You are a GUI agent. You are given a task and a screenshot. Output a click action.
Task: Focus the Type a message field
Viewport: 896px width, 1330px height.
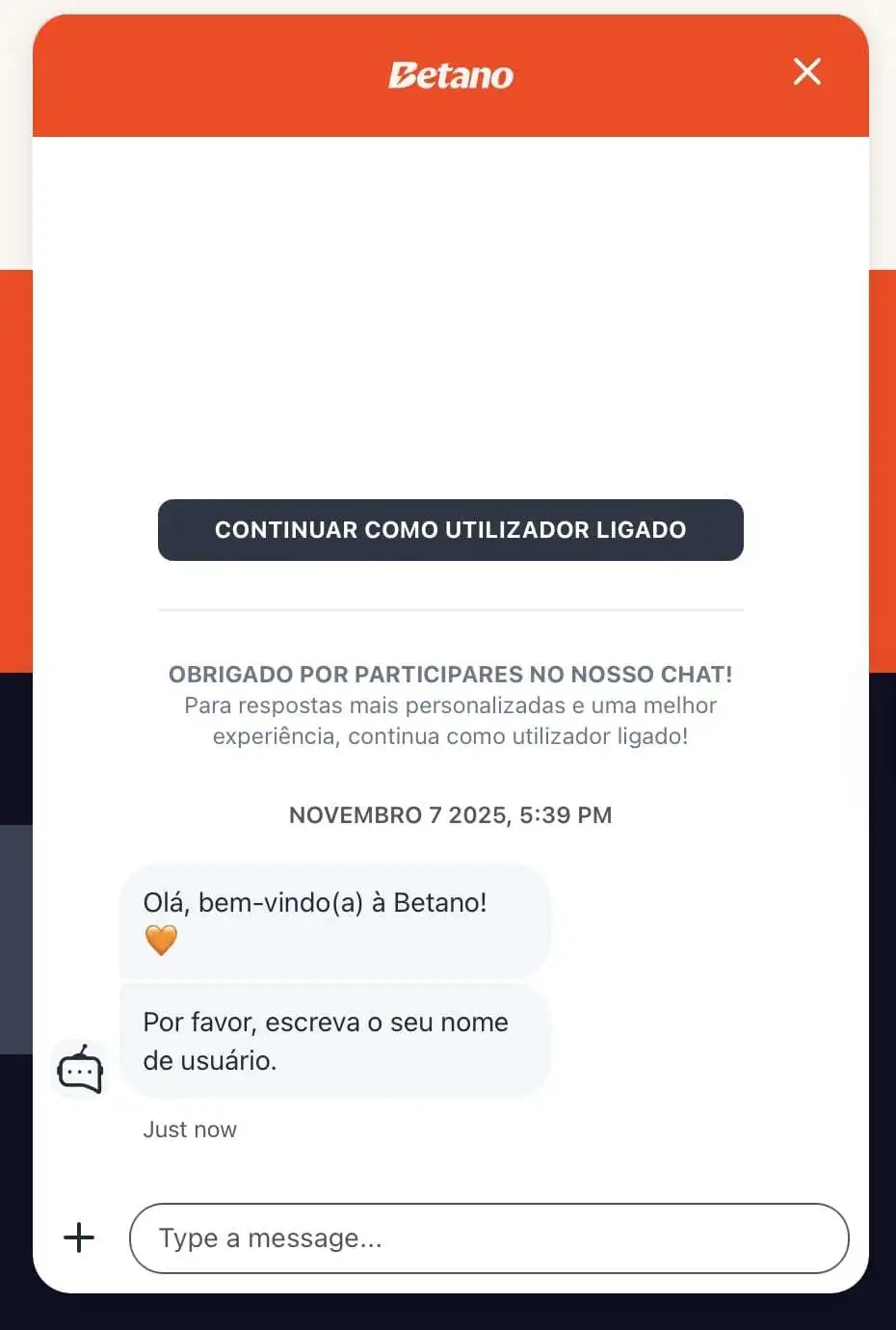point(488,1237)
